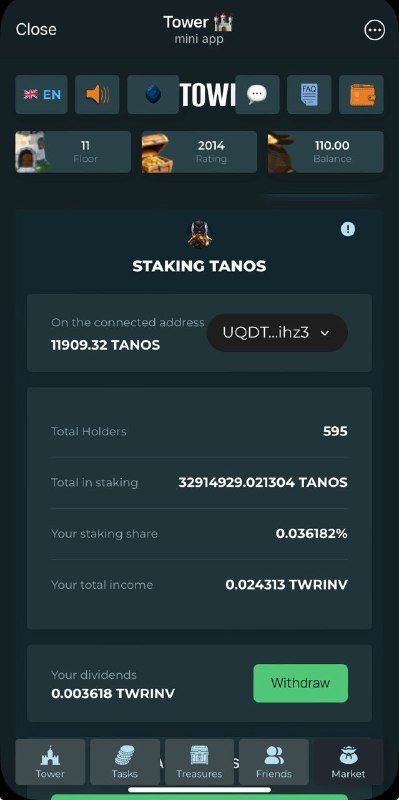The height and width of the screenshot is (800, 399).
Task: Switch to the Tower tab
Action: (x=50, y=762)
